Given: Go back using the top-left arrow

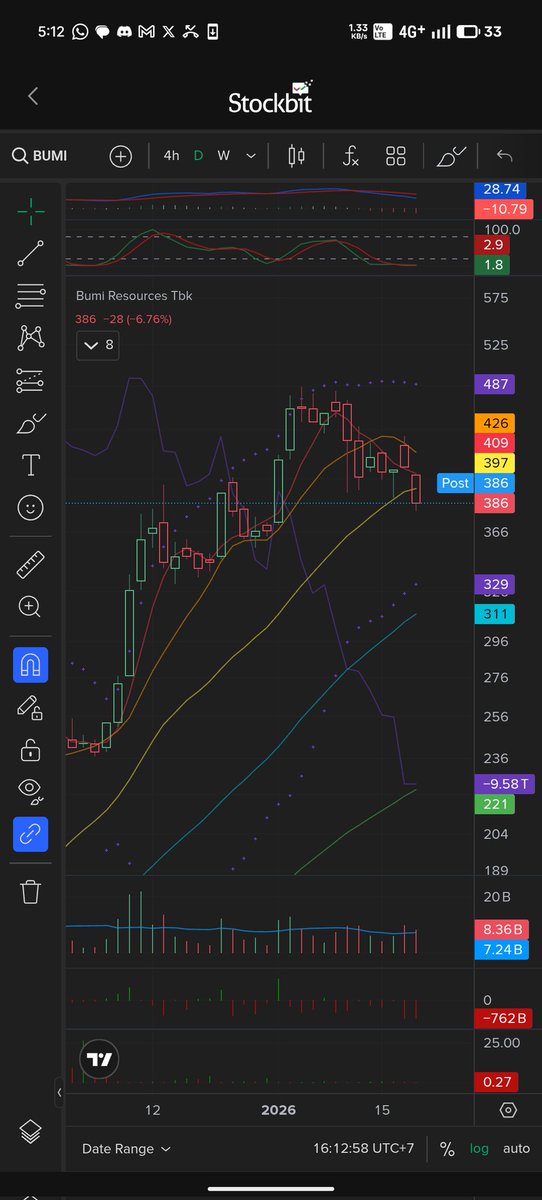Looking at the screenshot, I should click(32, 96).
